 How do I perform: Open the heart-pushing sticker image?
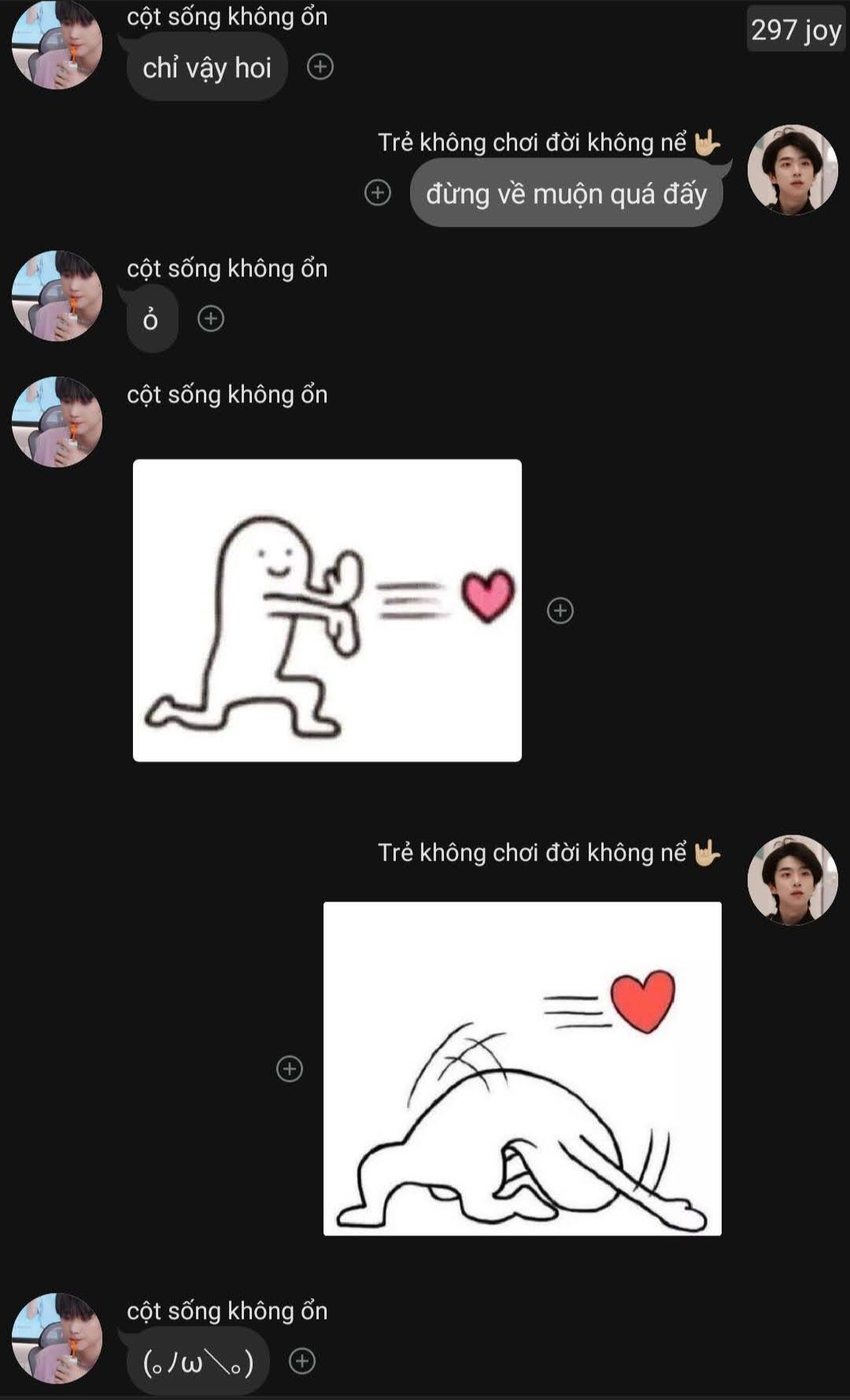tap(327, 610)
